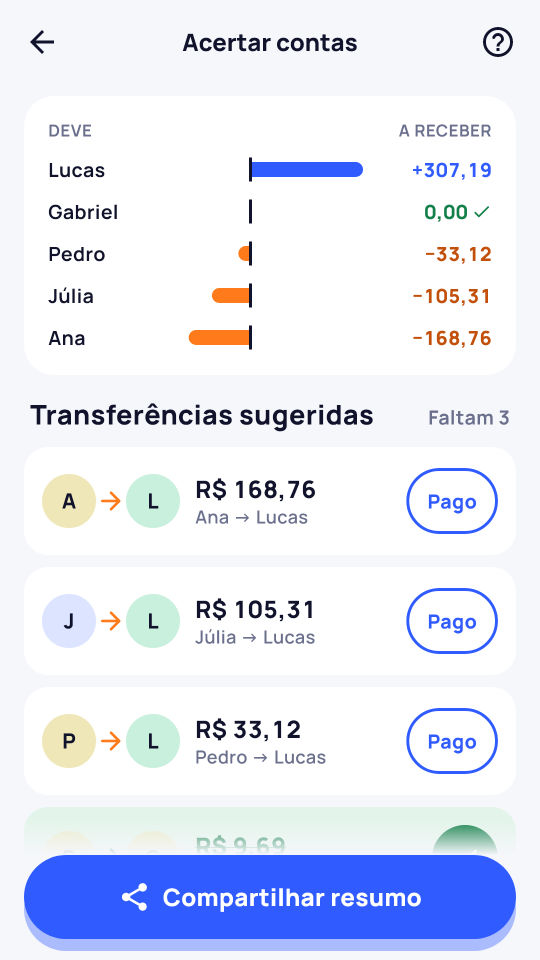Mark Júlia to Lucas transfer as Pago
The width and height of the screenshot is (540, 960).
(x=452, y=621)
